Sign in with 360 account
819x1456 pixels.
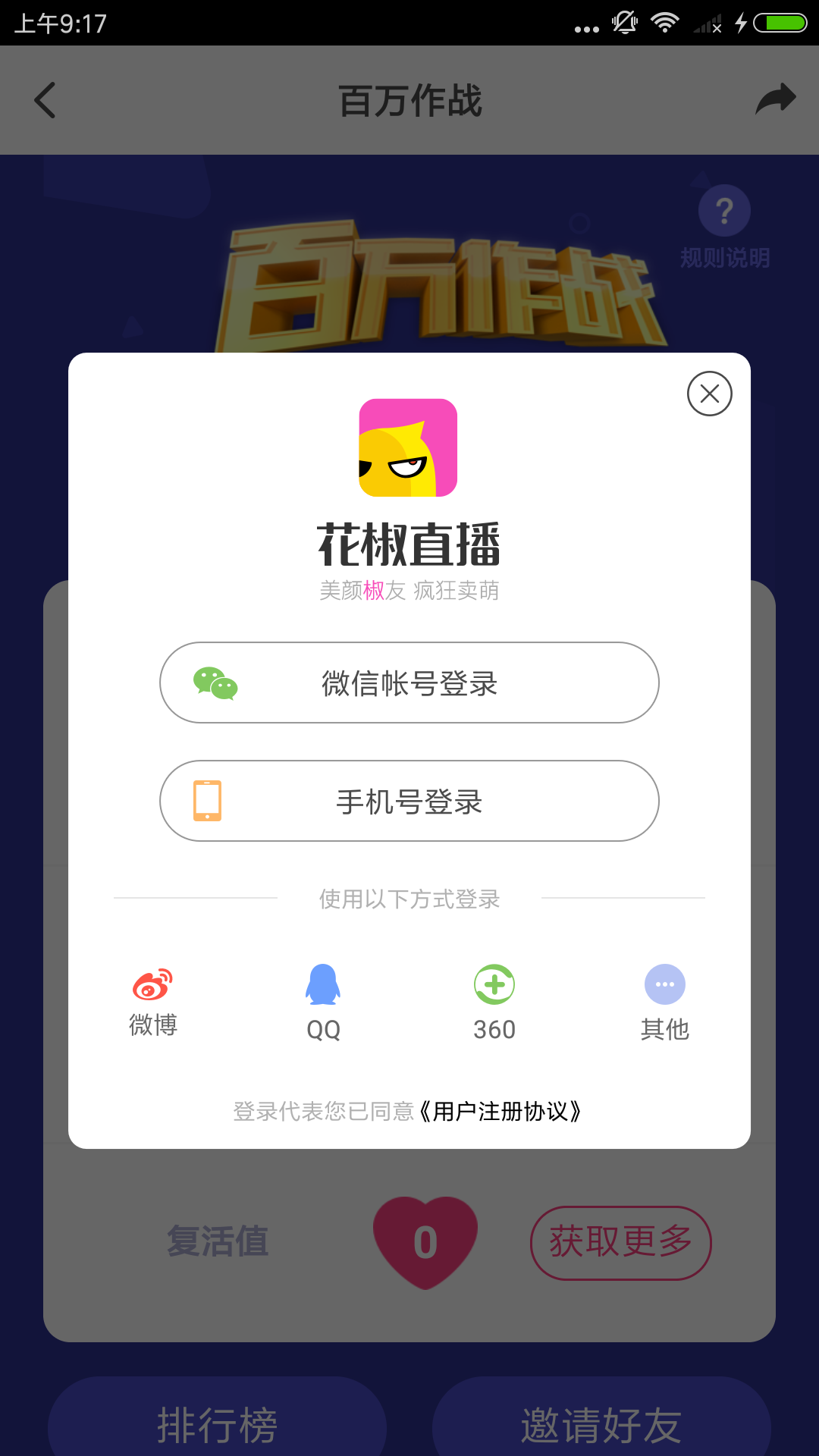pyautogui.click(x=494, y=1003)
